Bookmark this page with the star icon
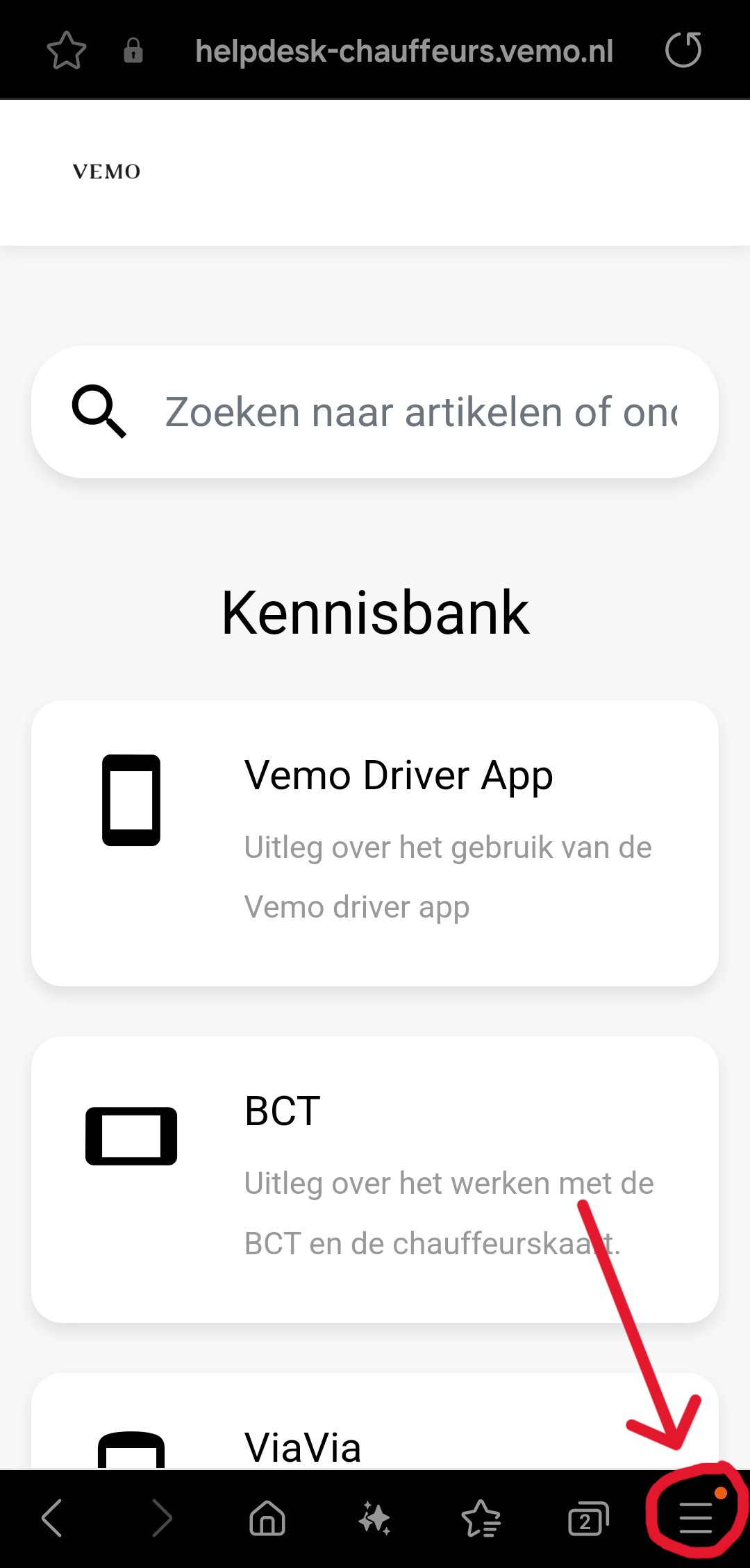Screen dimensions: 750x1568 pyautogui.click(x=67, y=51)
